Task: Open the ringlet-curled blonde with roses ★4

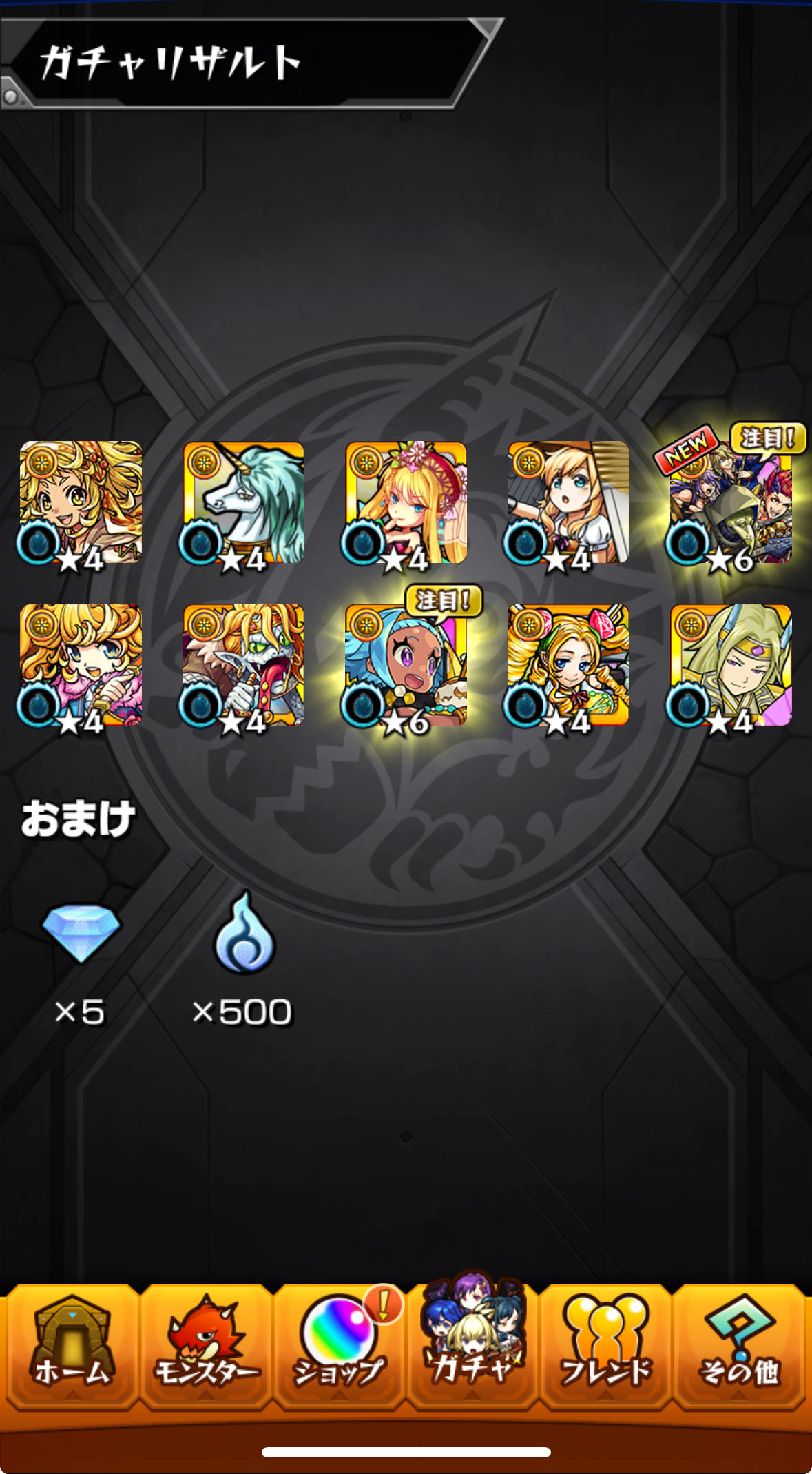Action: pos(568,665)
